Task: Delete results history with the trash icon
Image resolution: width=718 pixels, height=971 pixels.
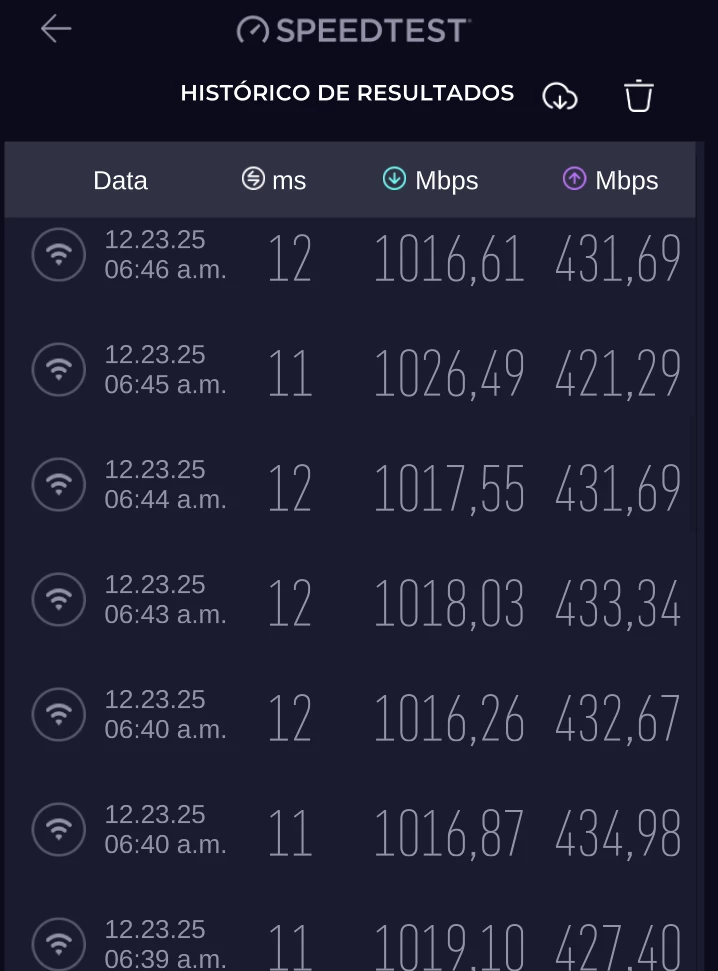Action: pyautogui.click(x=639, y=96)
